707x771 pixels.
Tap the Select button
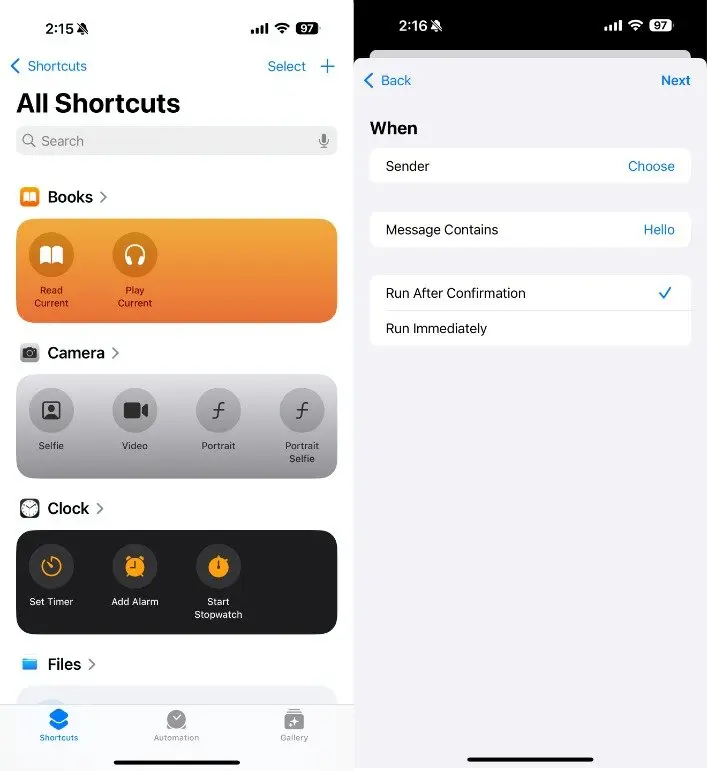coord(286,66)
